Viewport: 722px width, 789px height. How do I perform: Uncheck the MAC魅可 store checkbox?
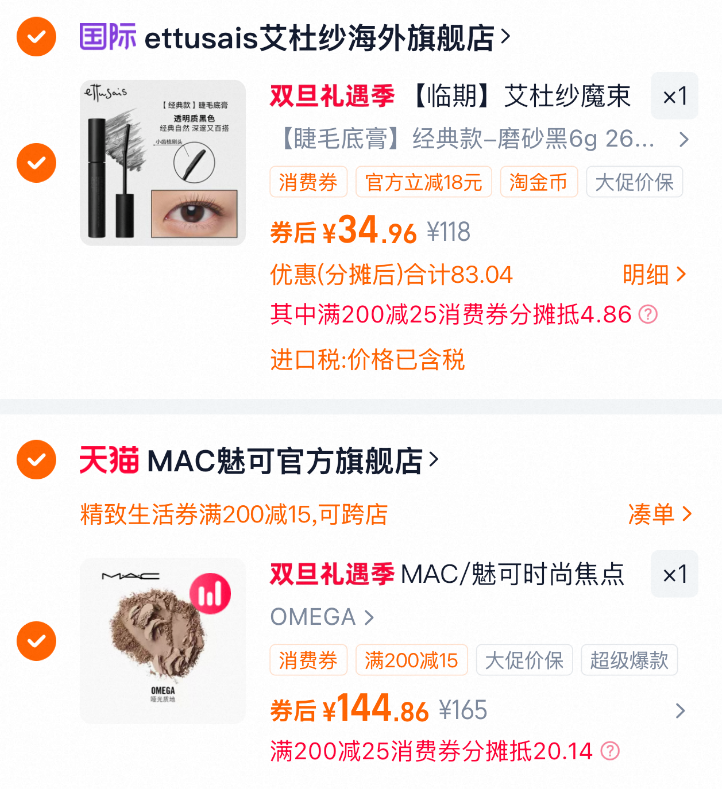click(36, 460)
